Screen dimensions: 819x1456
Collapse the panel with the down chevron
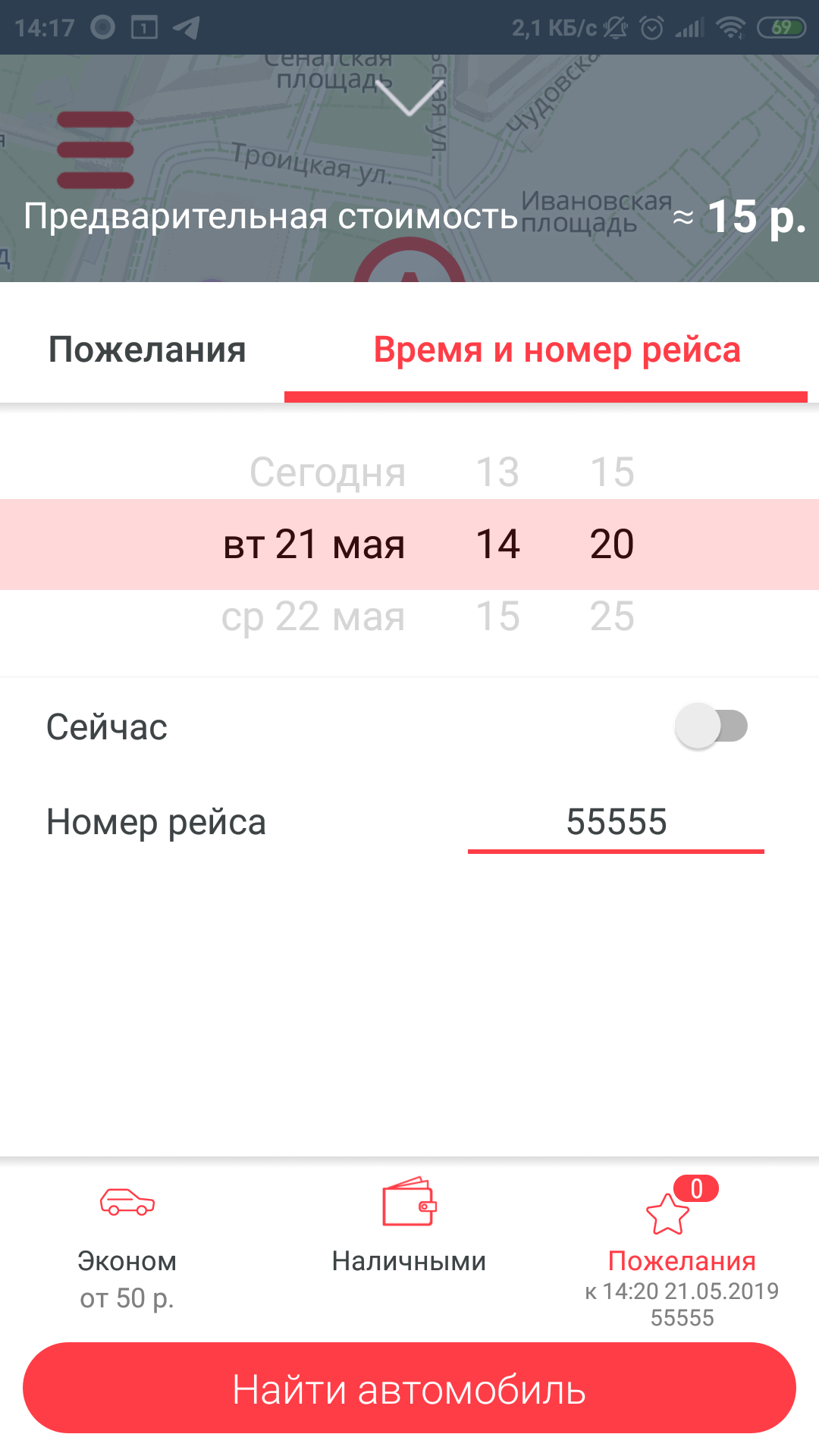(x=409, y=98)
